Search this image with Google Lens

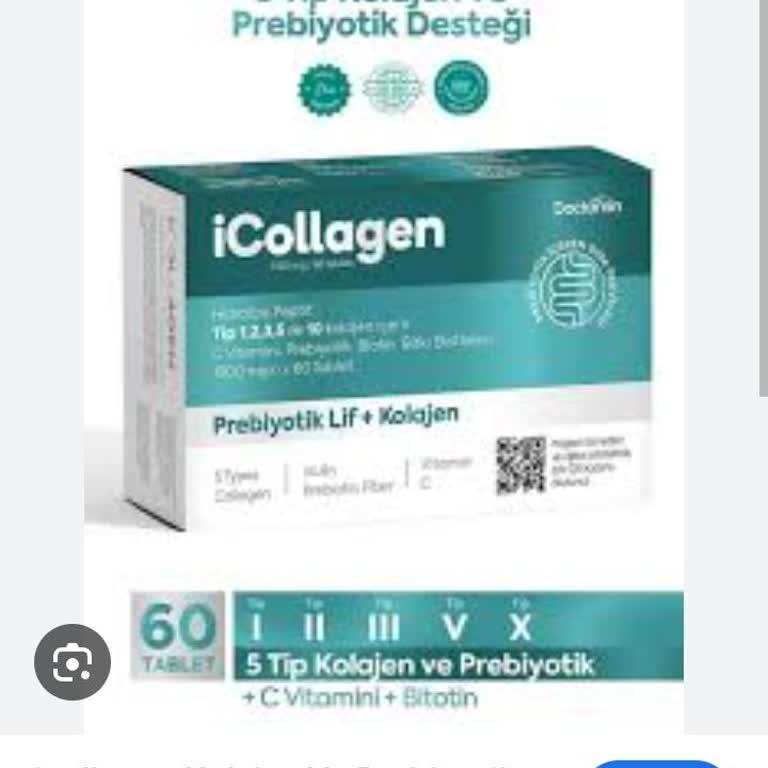pos(72,662)
